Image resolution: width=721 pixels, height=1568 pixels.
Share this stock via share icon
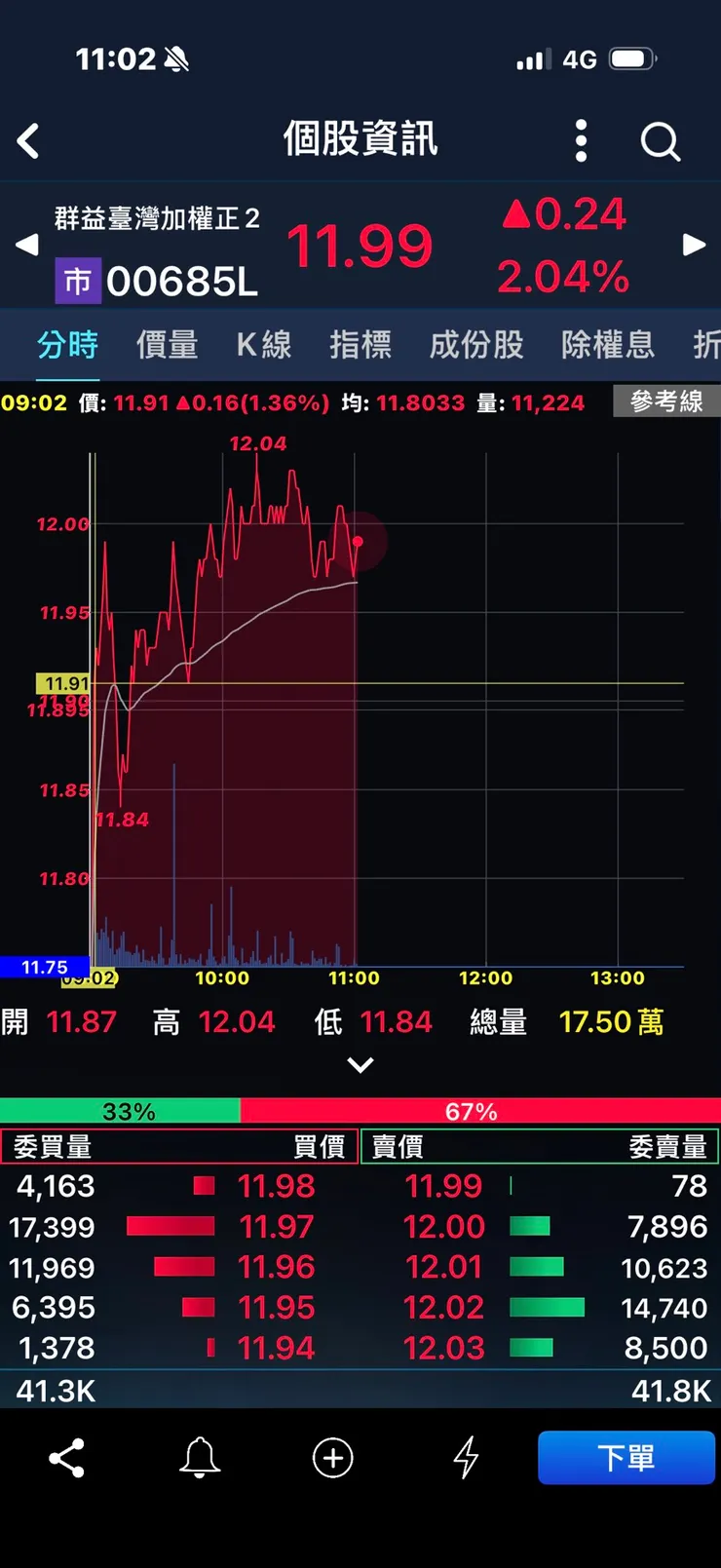pos(66,1458)
